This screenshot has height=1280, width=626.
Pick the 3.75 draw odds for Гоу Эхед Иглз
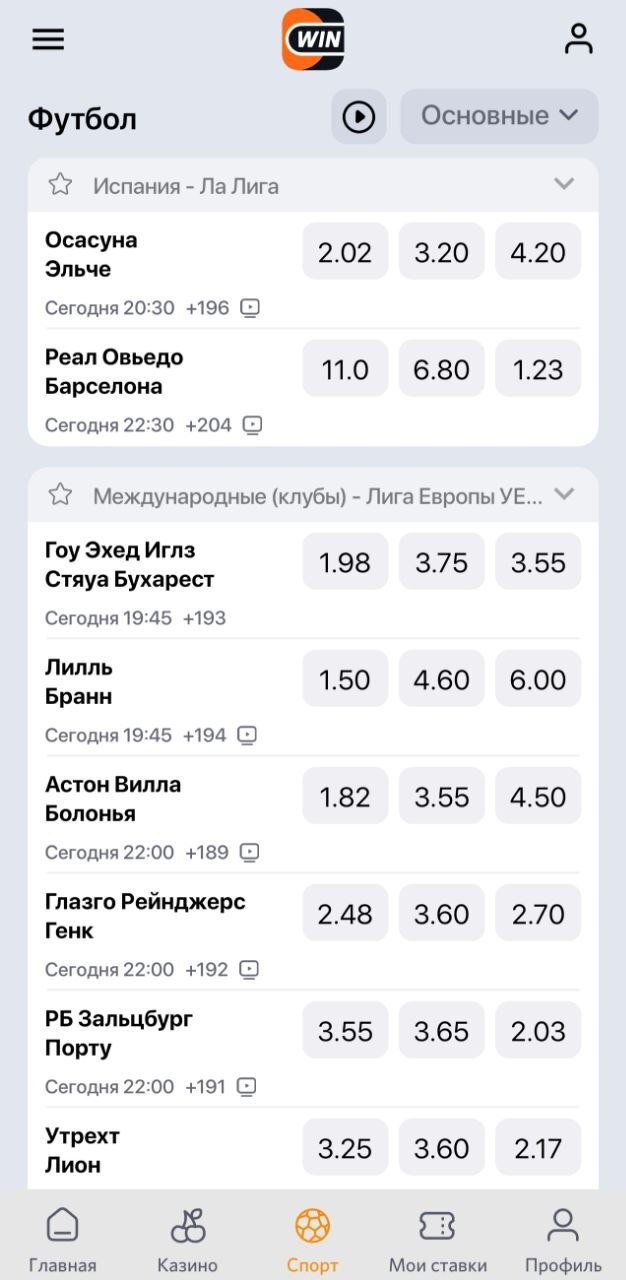[441, 563]
